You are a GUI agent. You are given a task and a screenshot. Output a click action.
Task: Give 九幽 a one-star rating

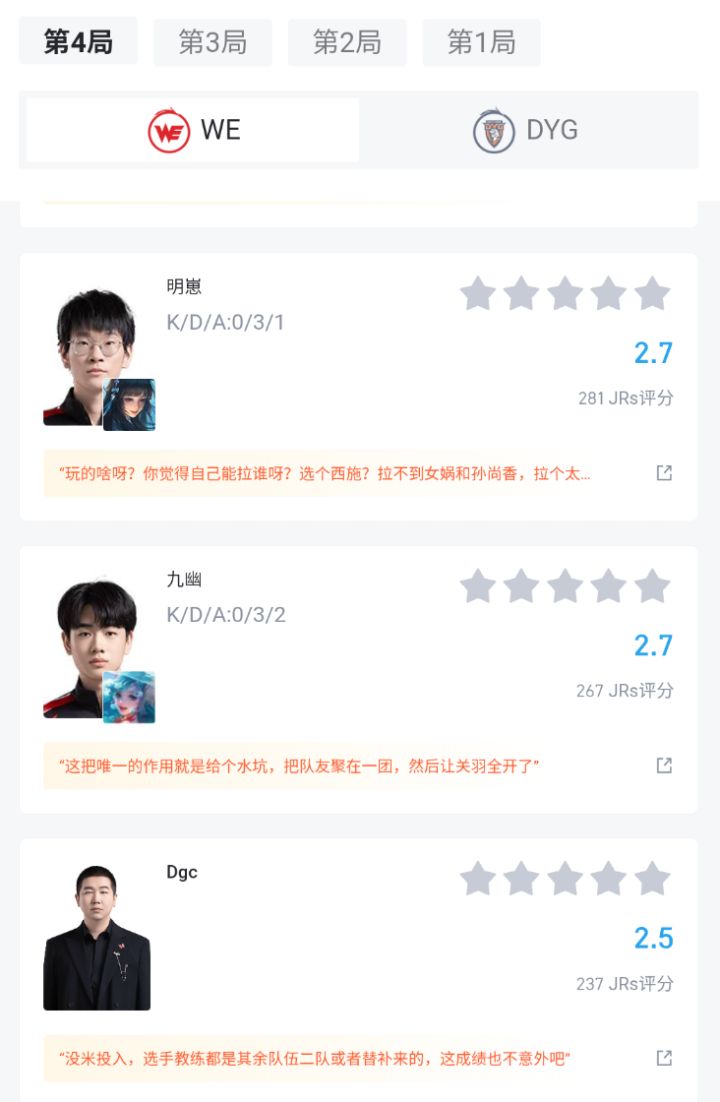[x=478, y=586]
